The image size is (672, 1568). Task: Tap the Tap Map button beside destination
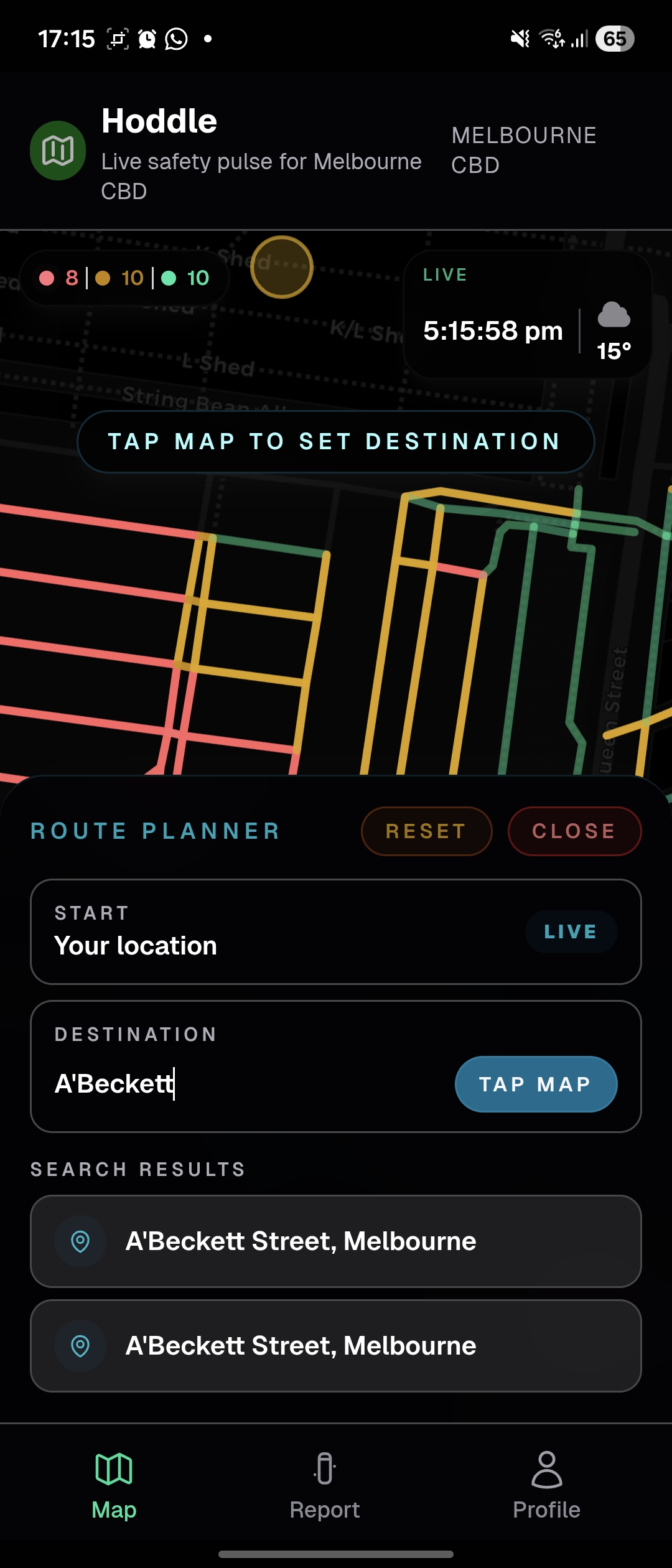[536, 1084]
